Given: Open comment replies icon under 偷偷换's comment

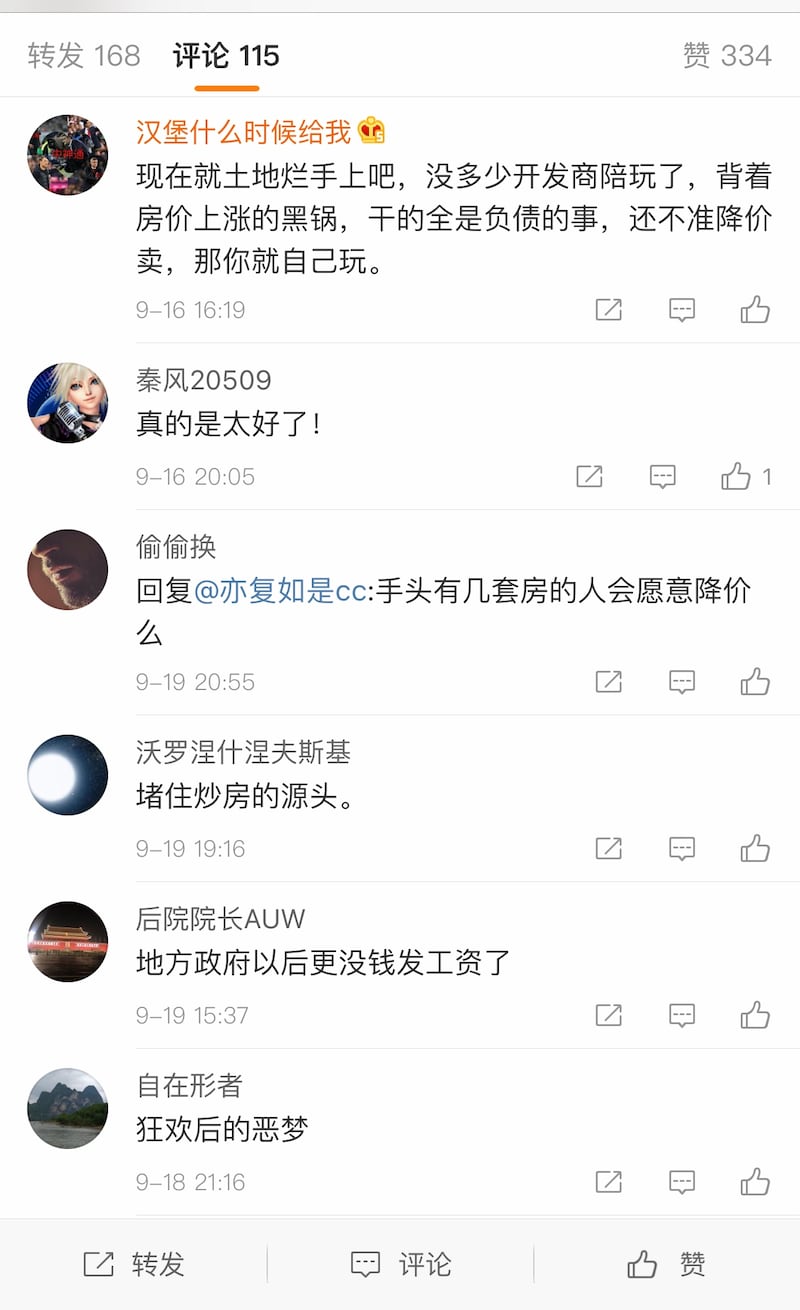Looking at the screenshot, I should click(x=681, y=682).
